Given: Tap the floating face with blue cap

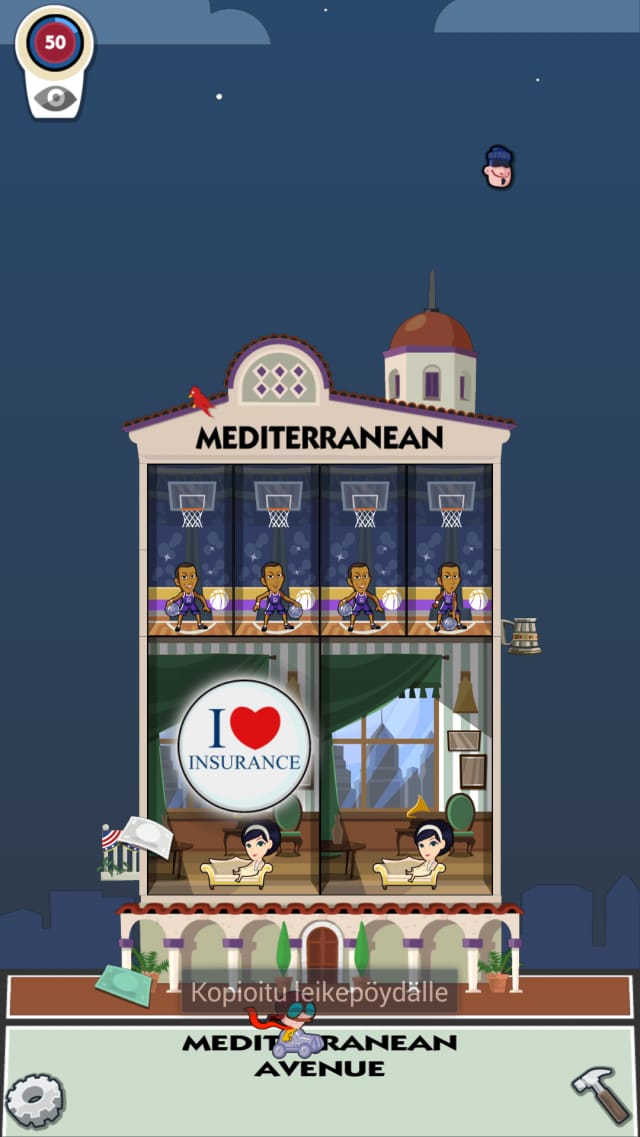Looking at the screenshot, I should pos(498,167).
